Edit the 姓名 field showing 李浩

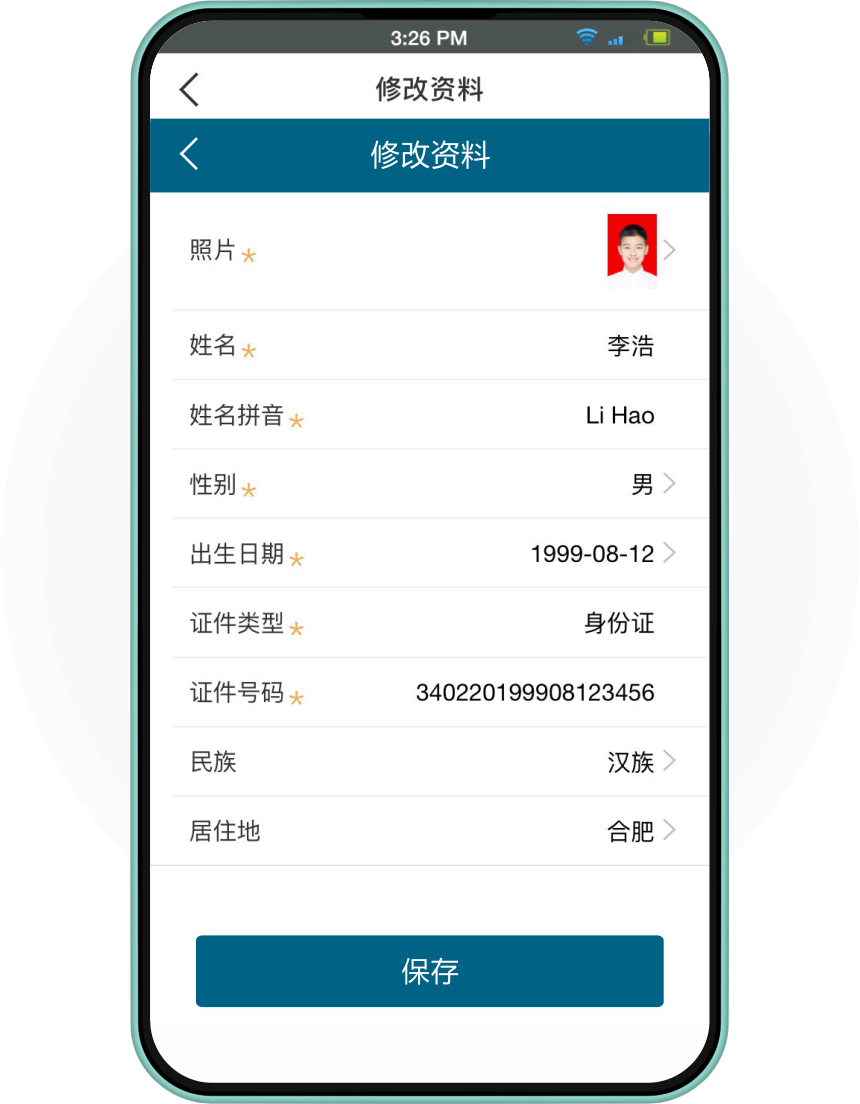(x=630, y=346)
